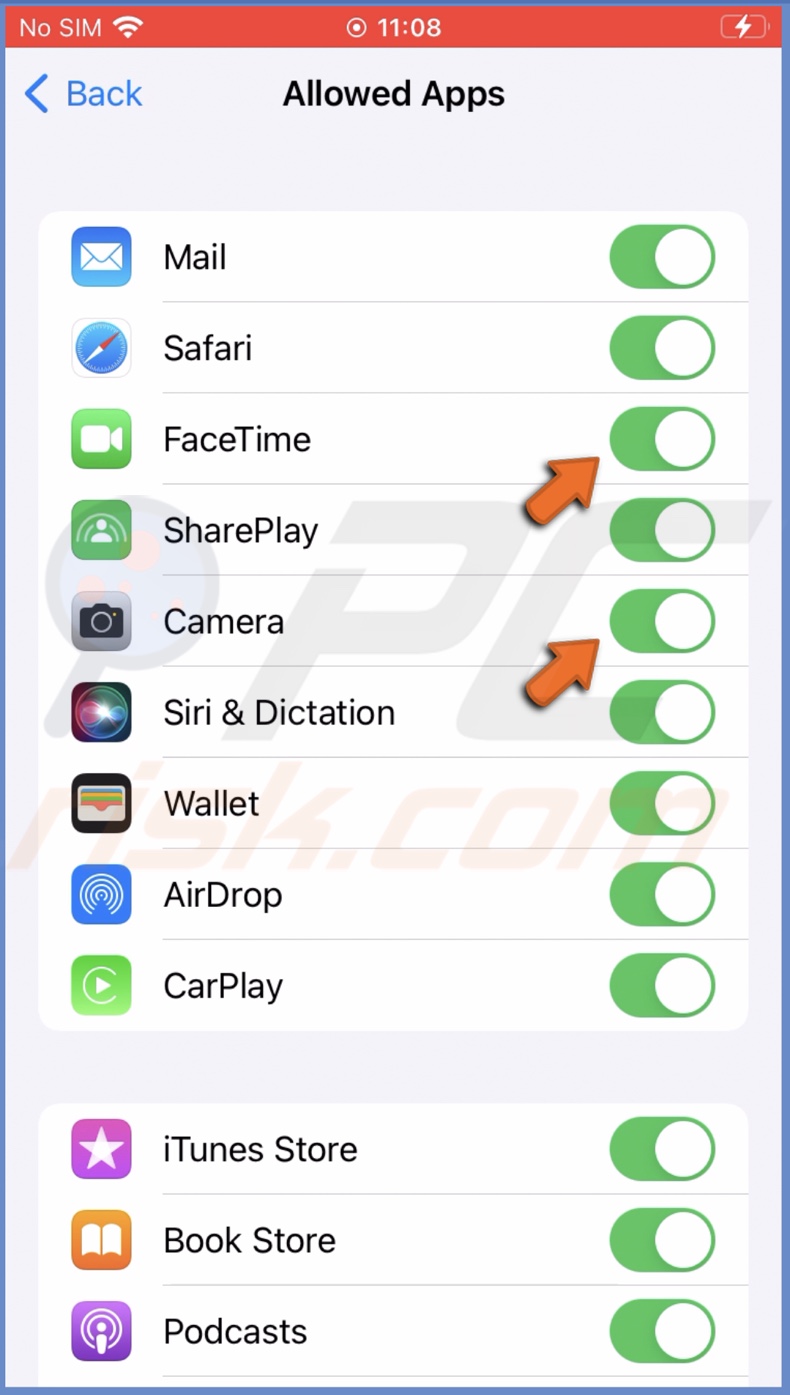Select the Camera app icon

pyautogui.click(x=100, y=621)
